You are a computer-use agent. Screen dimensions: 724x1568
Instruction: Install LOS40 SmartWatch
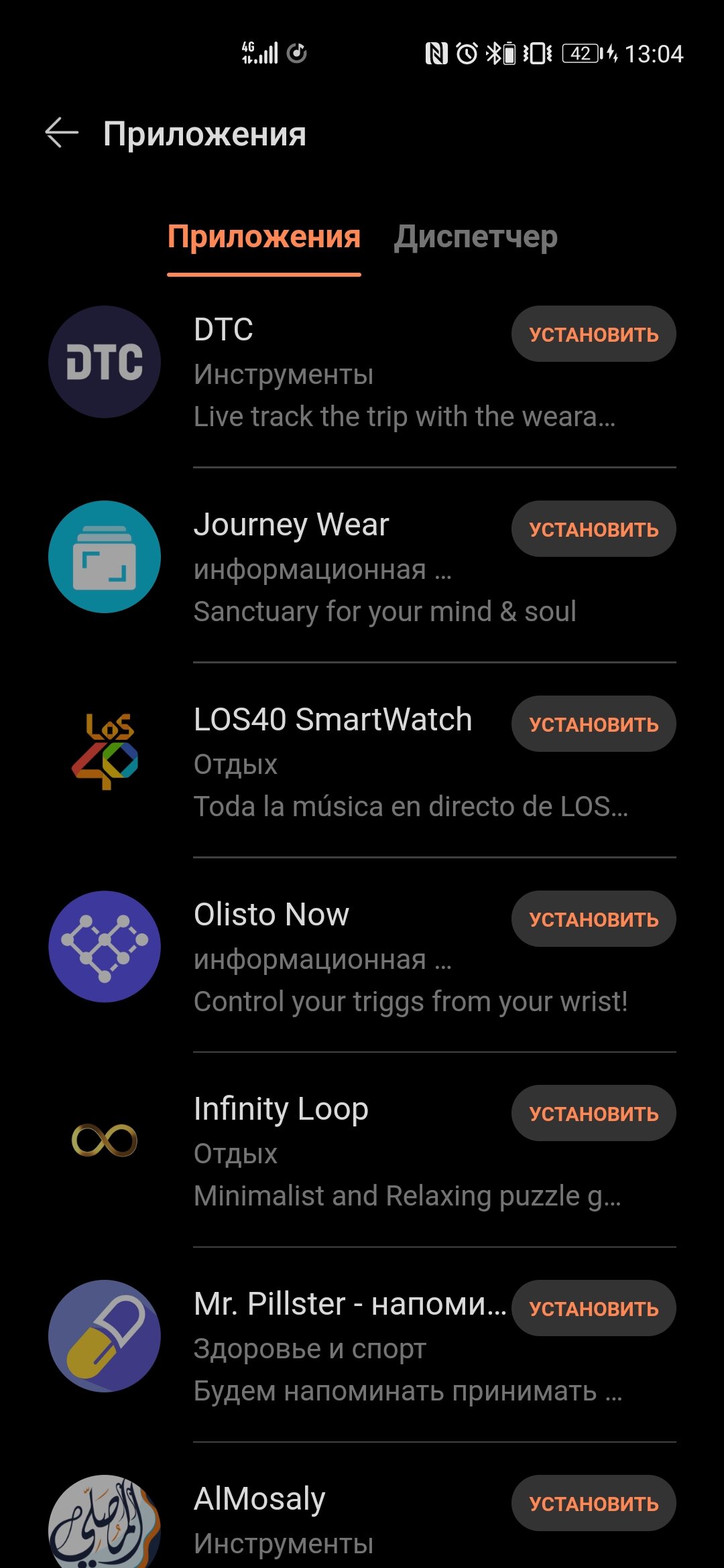[593, 724]
